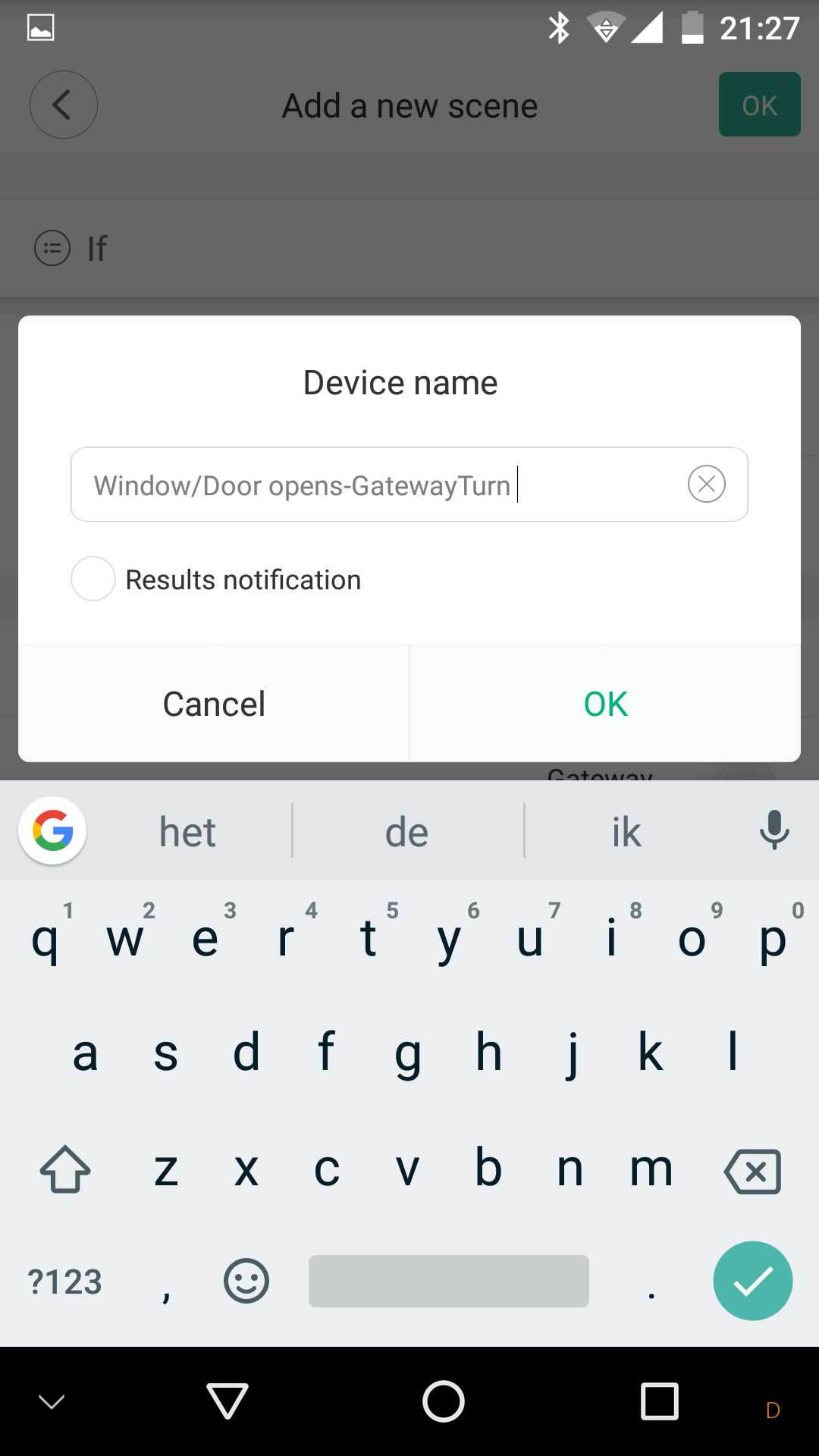819x1456 pixels.
Task: Start voice input with the microphone
Action: [773, 830]
